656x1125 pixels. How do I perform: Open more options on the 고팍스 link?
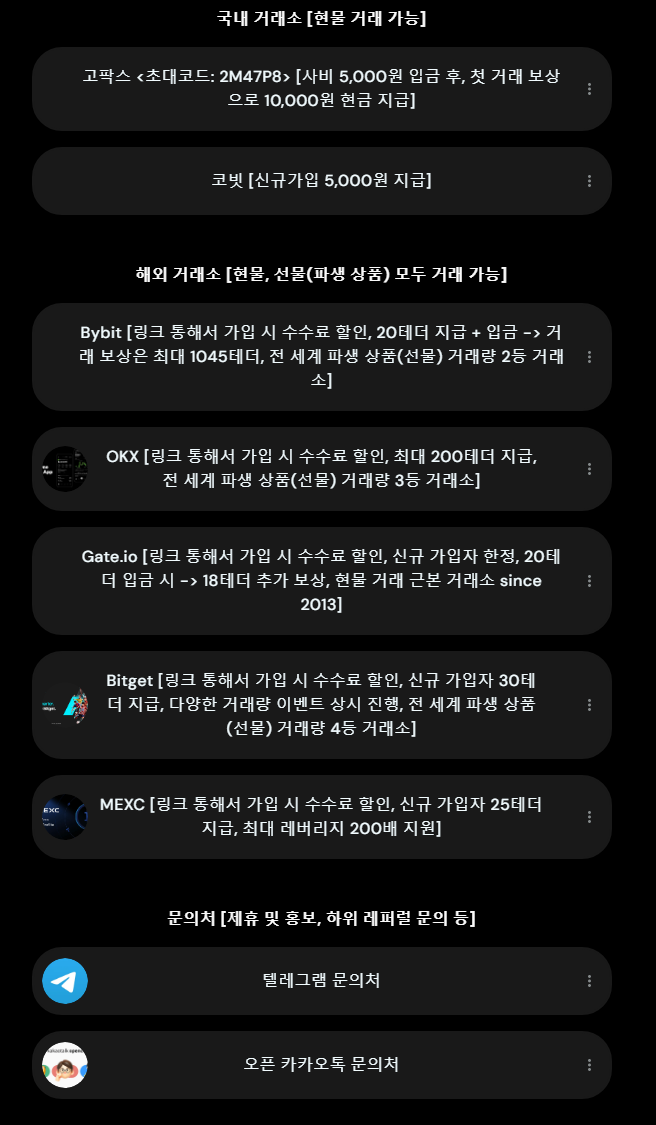coord(589,89)
